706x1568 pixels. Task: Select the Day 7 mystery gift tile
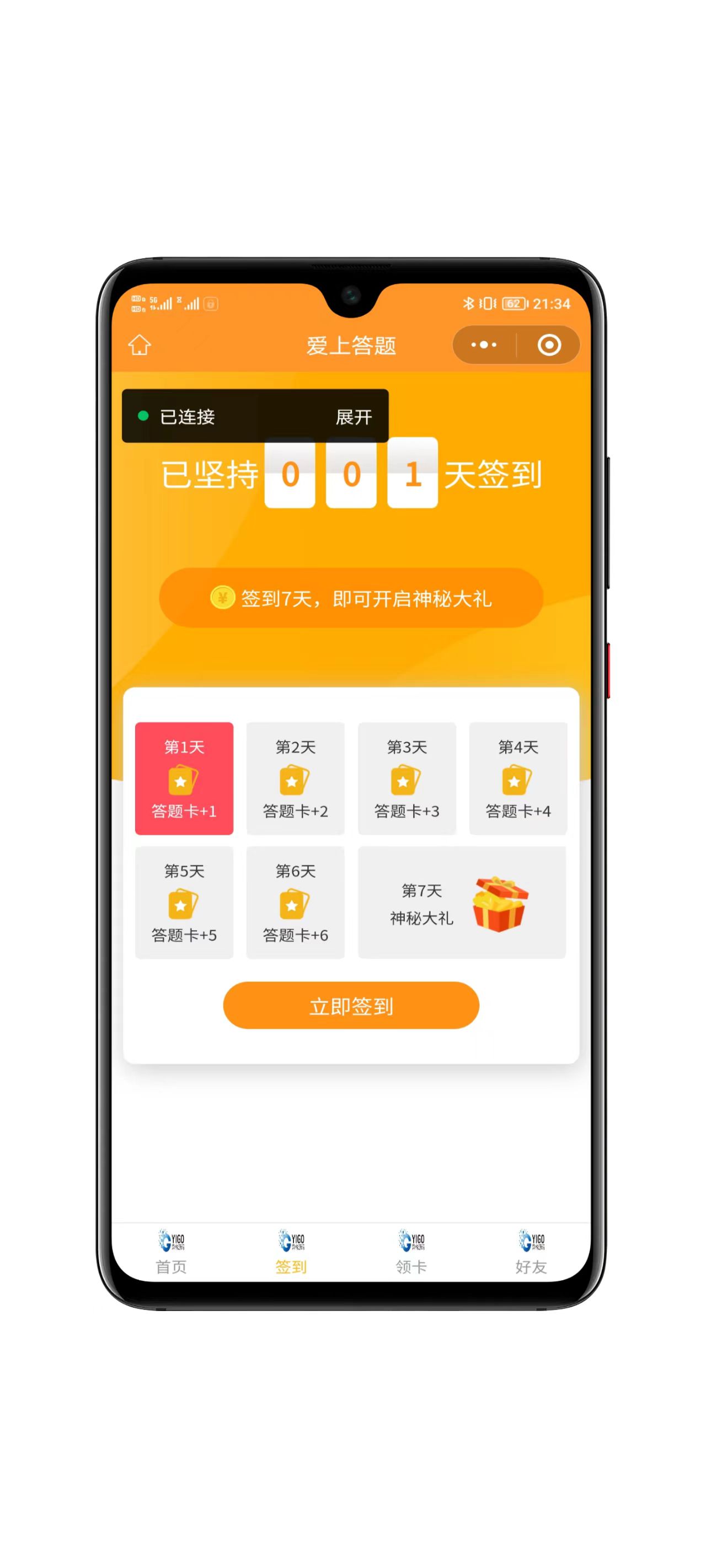(x=462, y=903)
